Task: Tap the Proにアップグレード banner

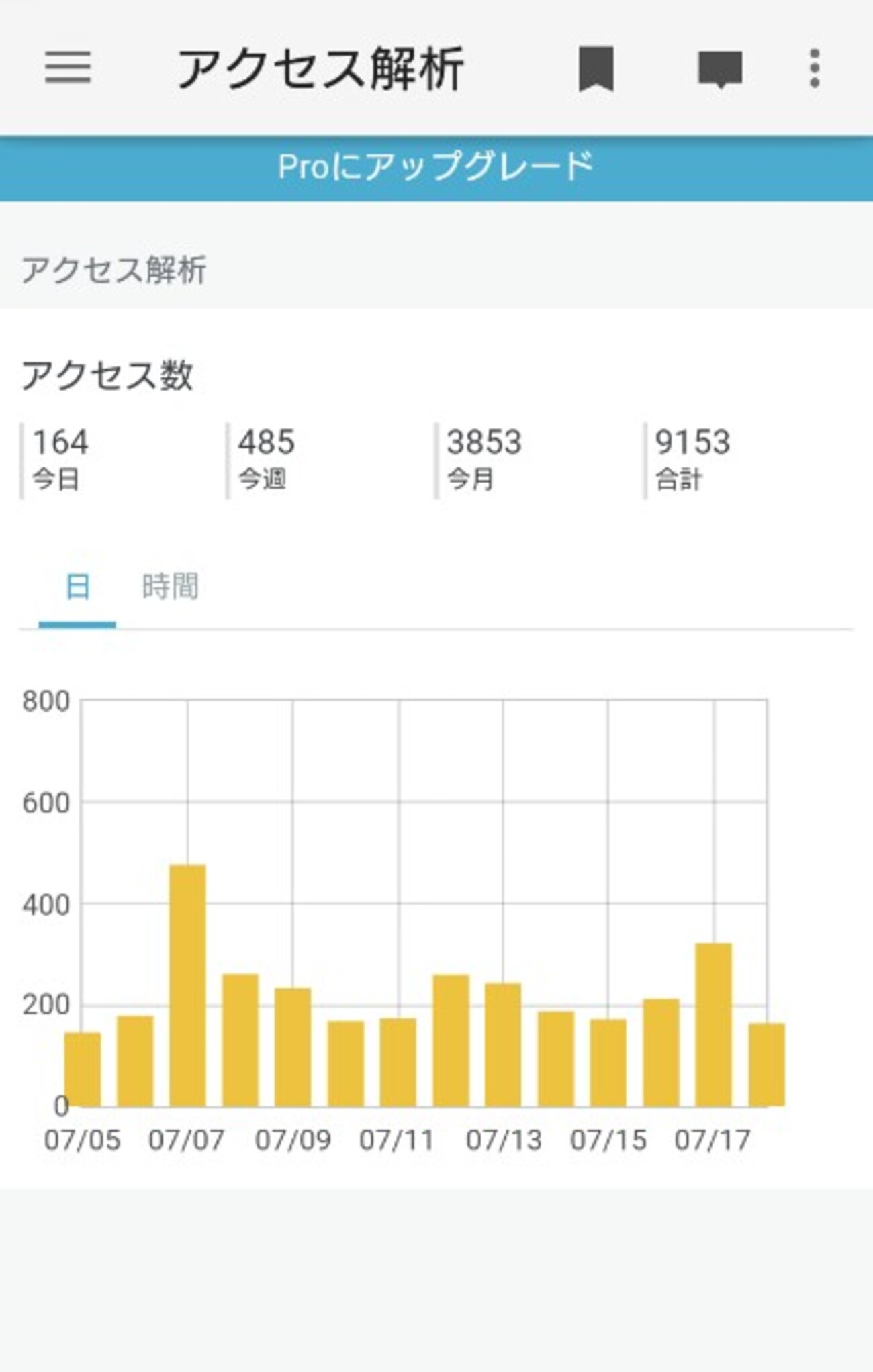Action: 436,167
